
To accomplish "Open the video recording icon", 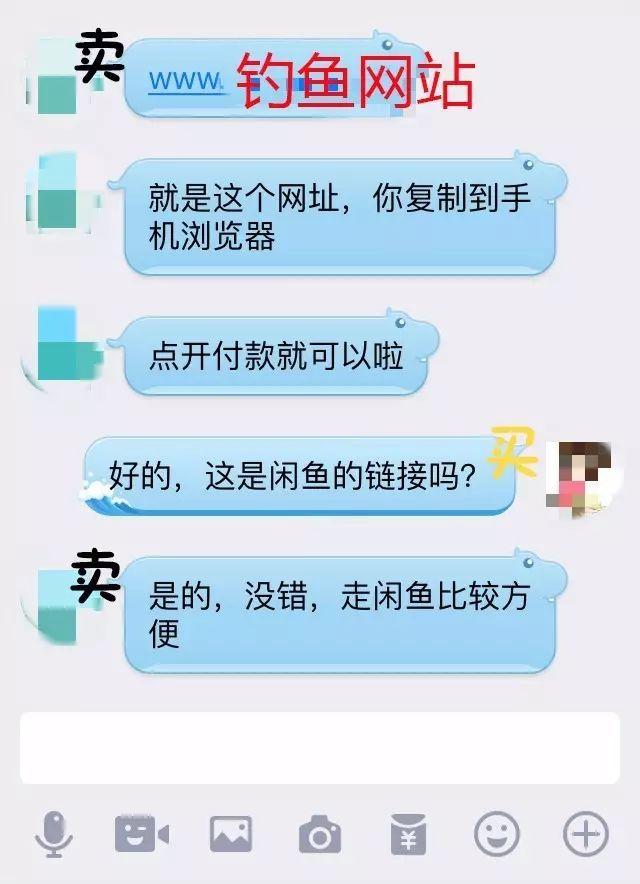I will 141,834.
